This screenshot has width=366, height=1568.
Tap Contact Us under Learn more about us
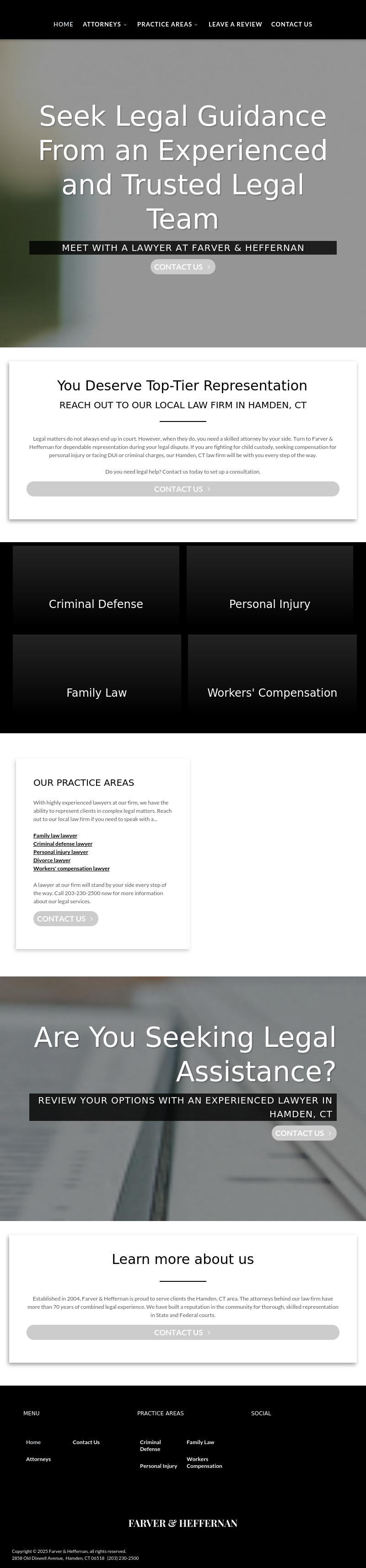183,1333
